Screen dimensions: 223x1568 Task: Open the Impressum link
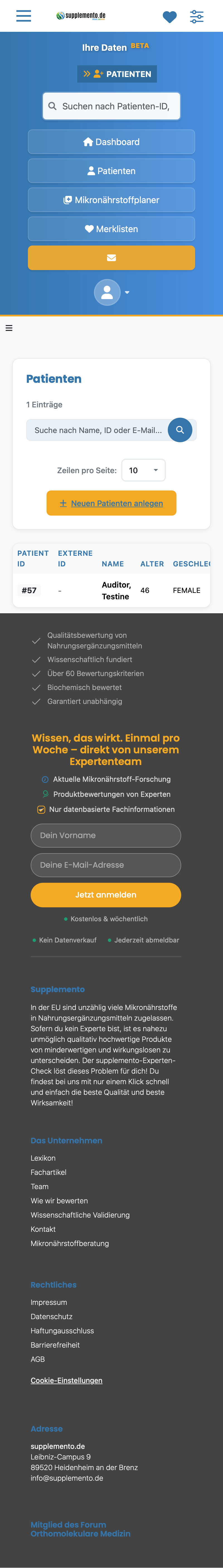[x=49, y=1302]
